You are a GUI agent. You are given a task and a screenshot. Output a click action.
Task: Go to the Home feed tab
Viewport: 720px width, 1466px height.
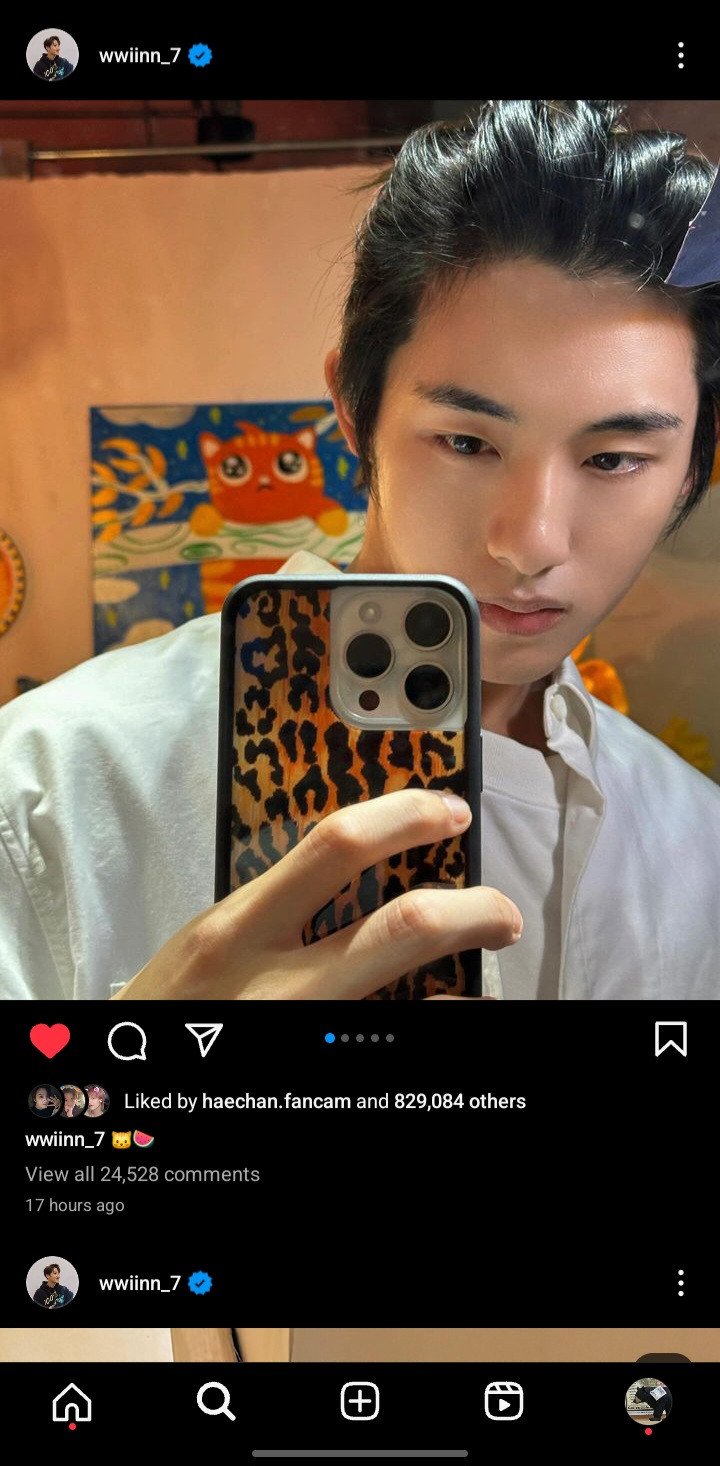(72, 1402)
